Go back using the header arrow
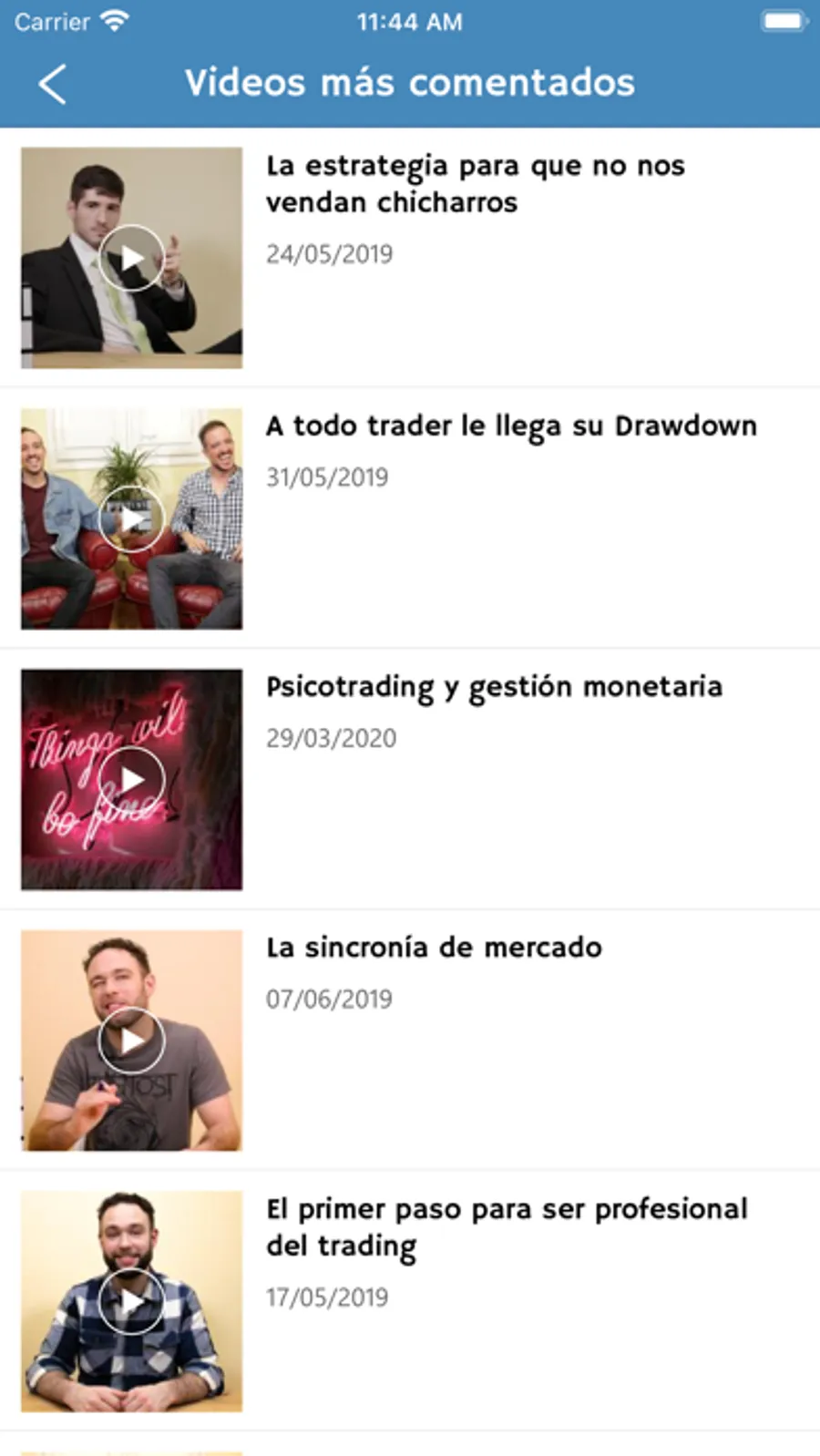The width and height of the screenshot is (820, 1456). pos(53,84)
